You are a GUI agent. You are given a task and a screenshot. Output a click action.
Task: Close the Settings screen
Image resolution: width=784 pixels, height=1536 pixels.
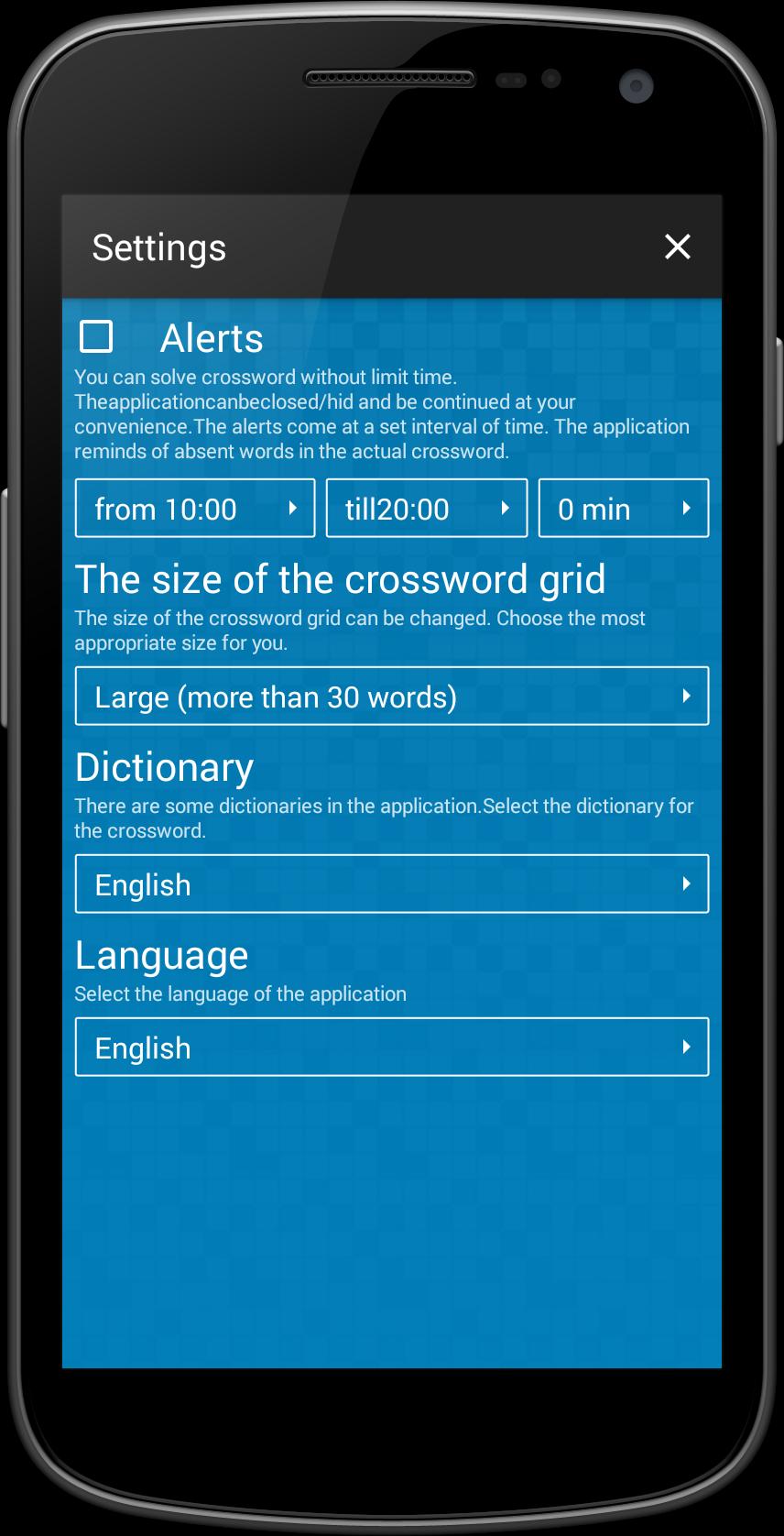pos(677,247)
